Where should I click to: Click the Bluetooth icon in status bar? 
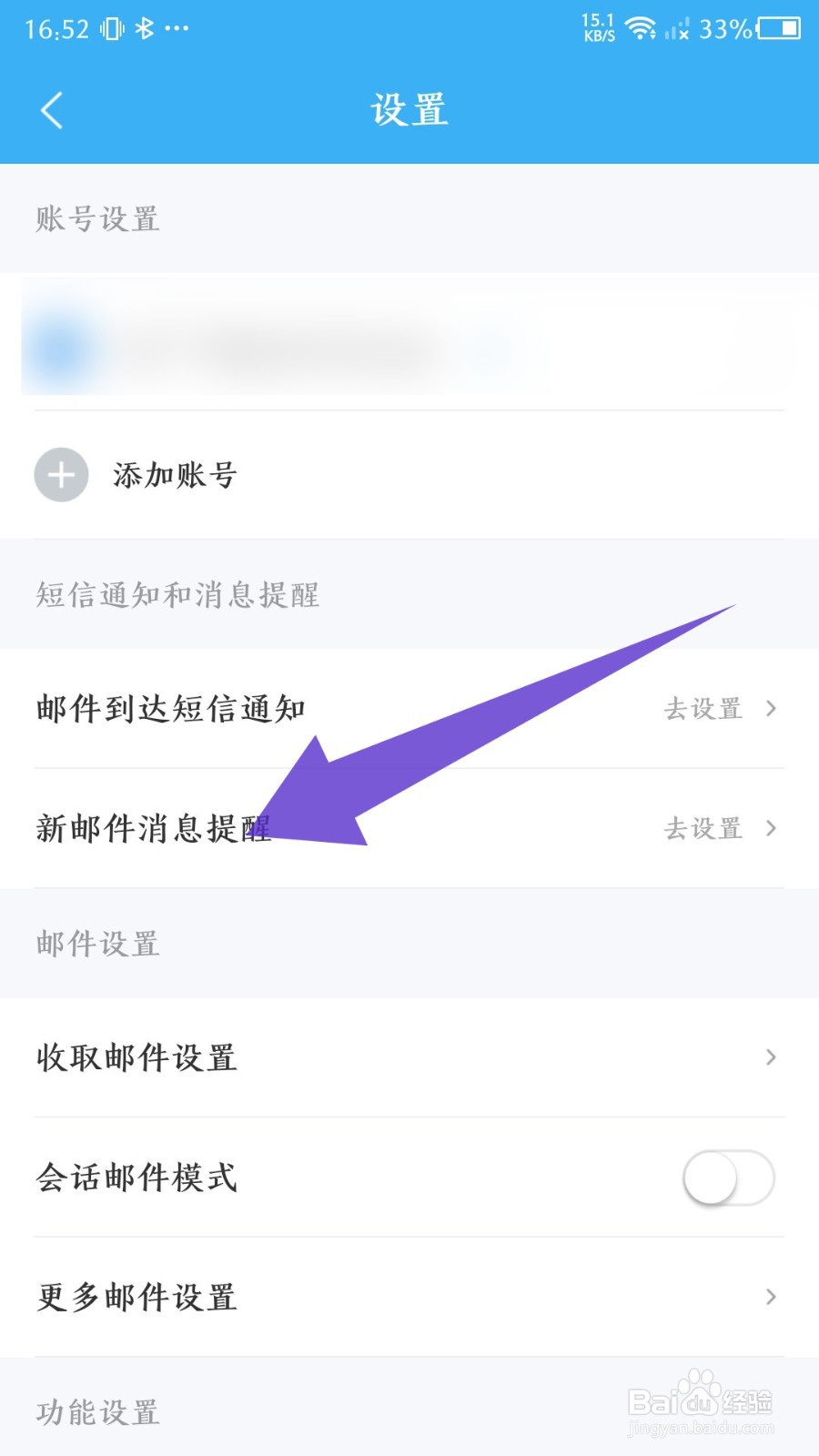coord(144,27)
